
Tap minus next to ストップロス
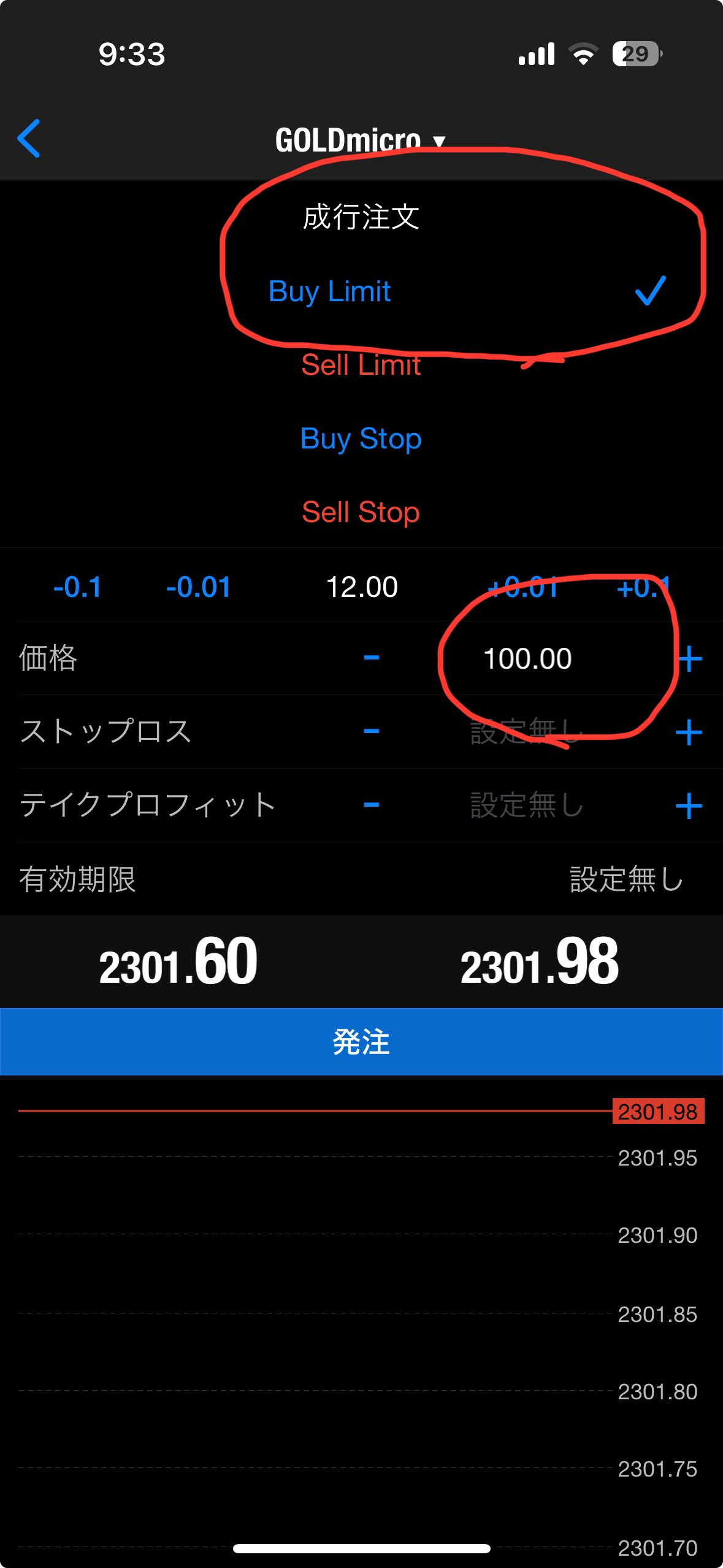point(370,732)
